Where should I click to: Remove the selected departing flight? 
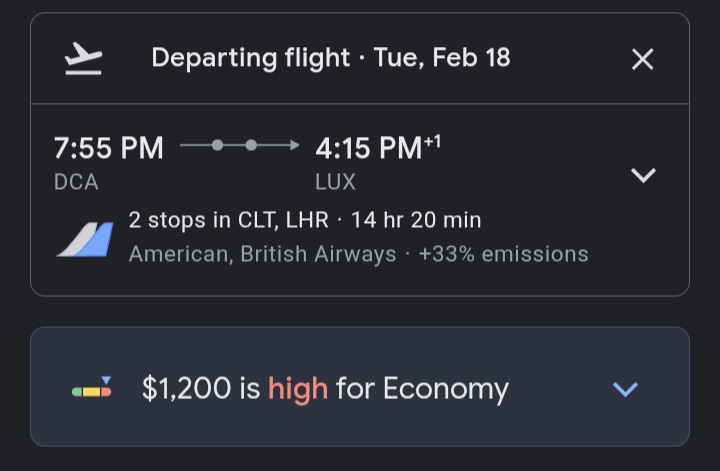(642, 59)
